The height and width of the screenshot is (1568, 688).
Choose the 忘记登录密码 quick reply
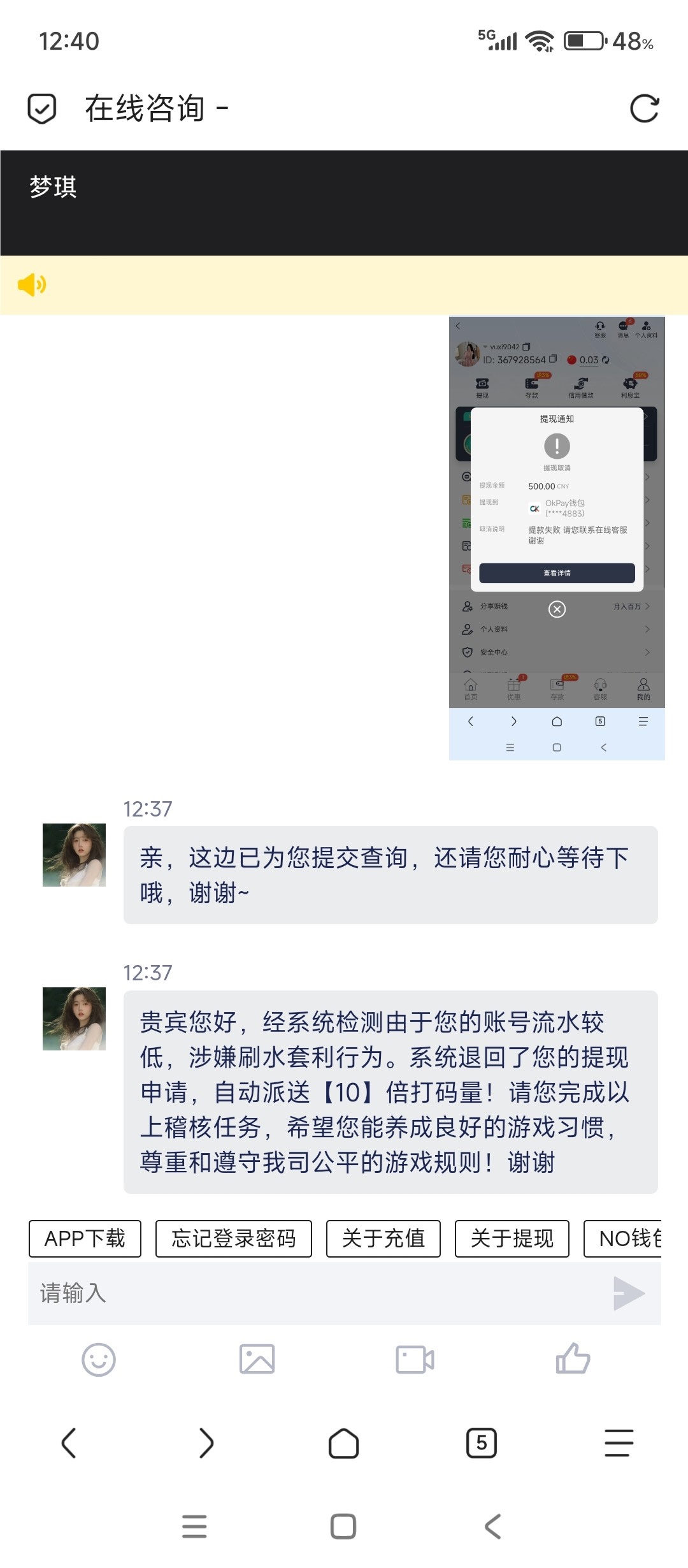point(234,1238)
